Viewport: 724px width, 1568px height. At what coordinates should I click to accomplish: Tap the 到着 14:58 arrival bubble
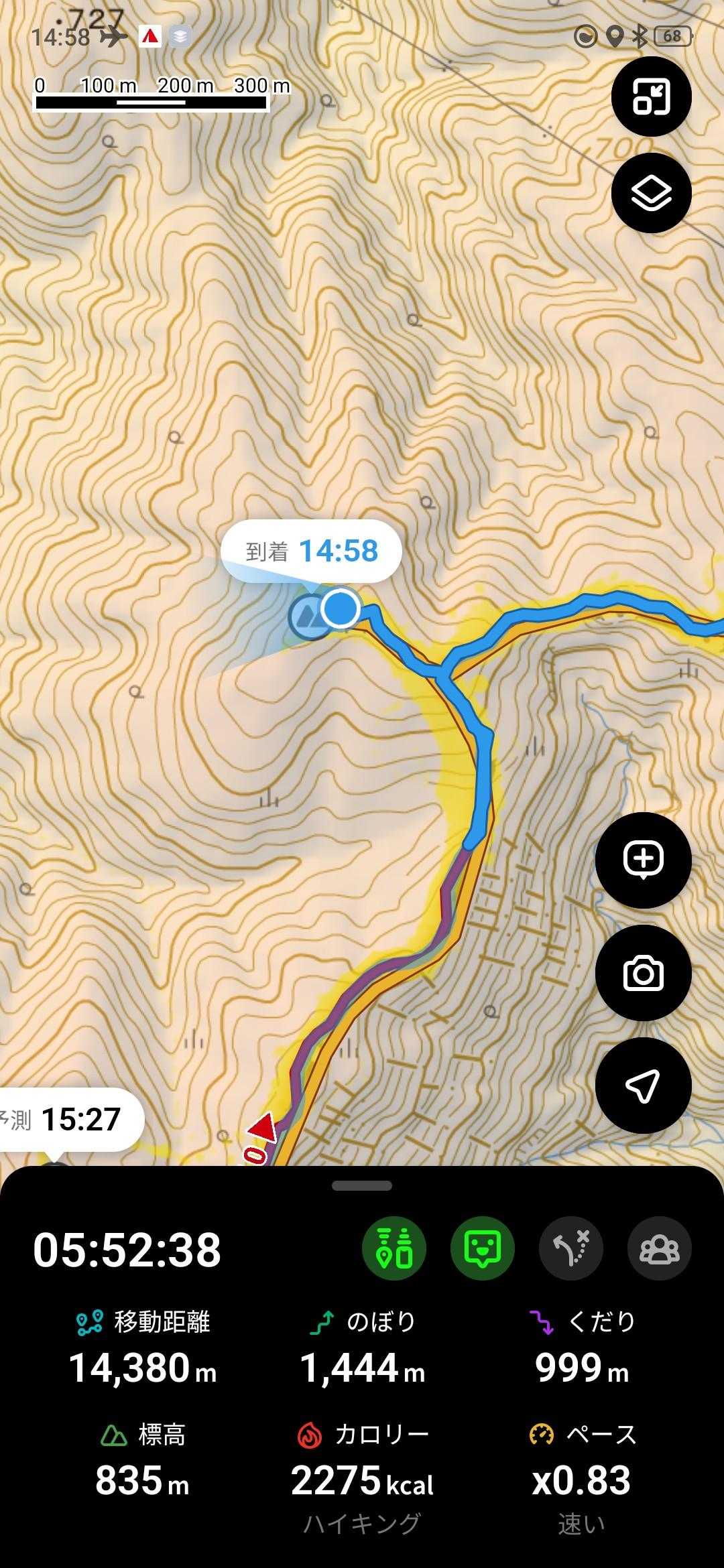(x=312, y=551)
